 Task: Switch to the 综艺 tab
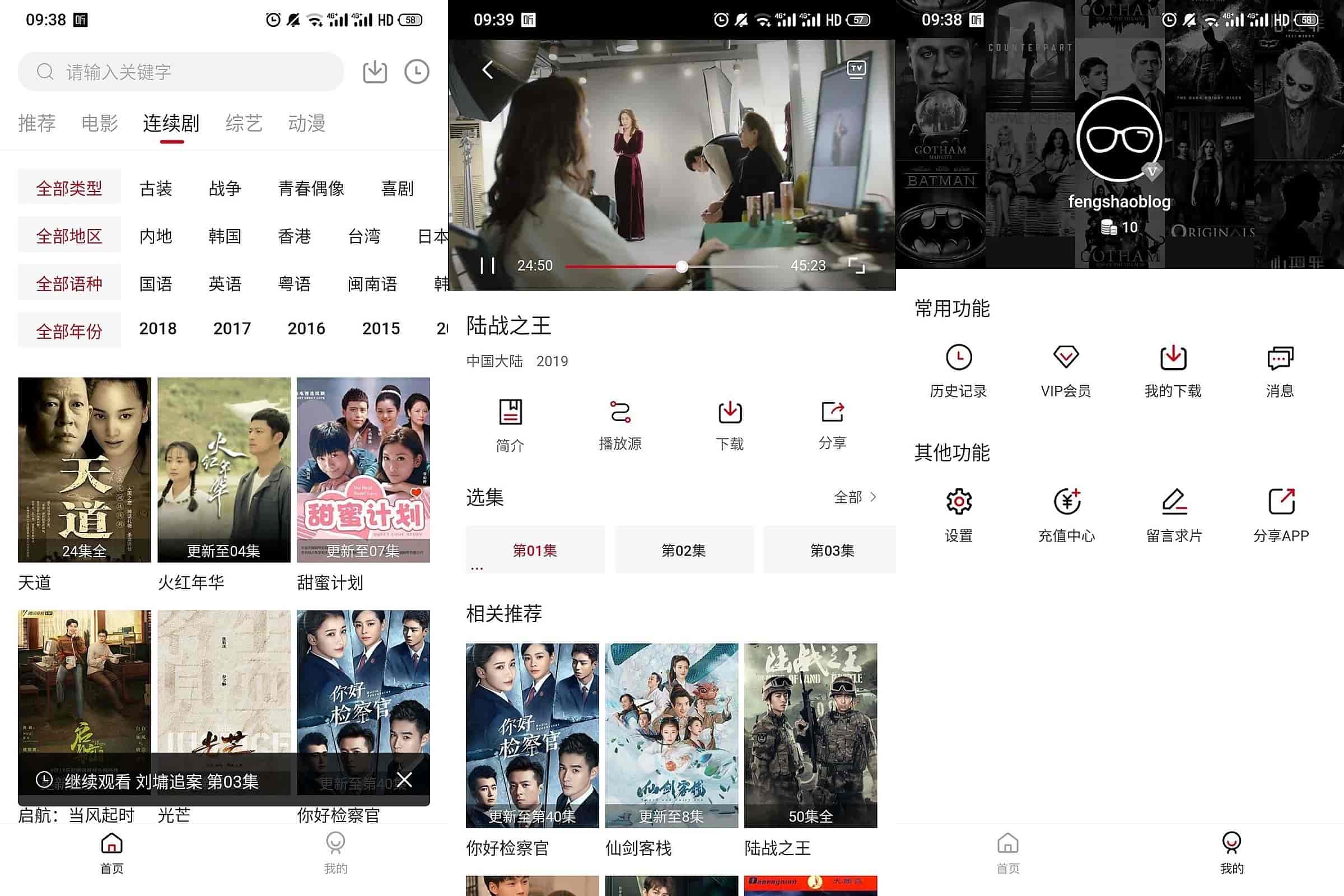(x=244, y=123)
